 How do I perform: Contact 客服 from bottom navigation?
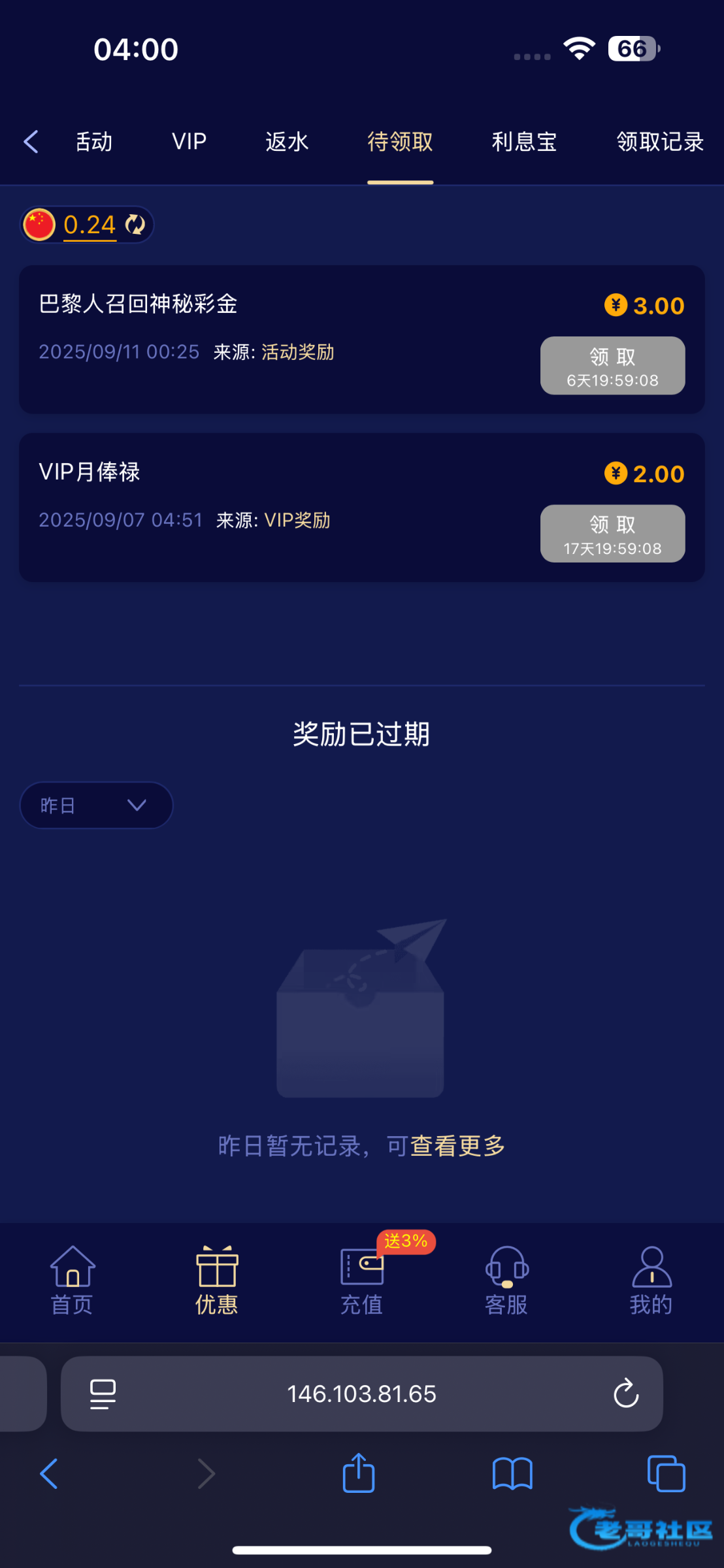point(506,1280)
